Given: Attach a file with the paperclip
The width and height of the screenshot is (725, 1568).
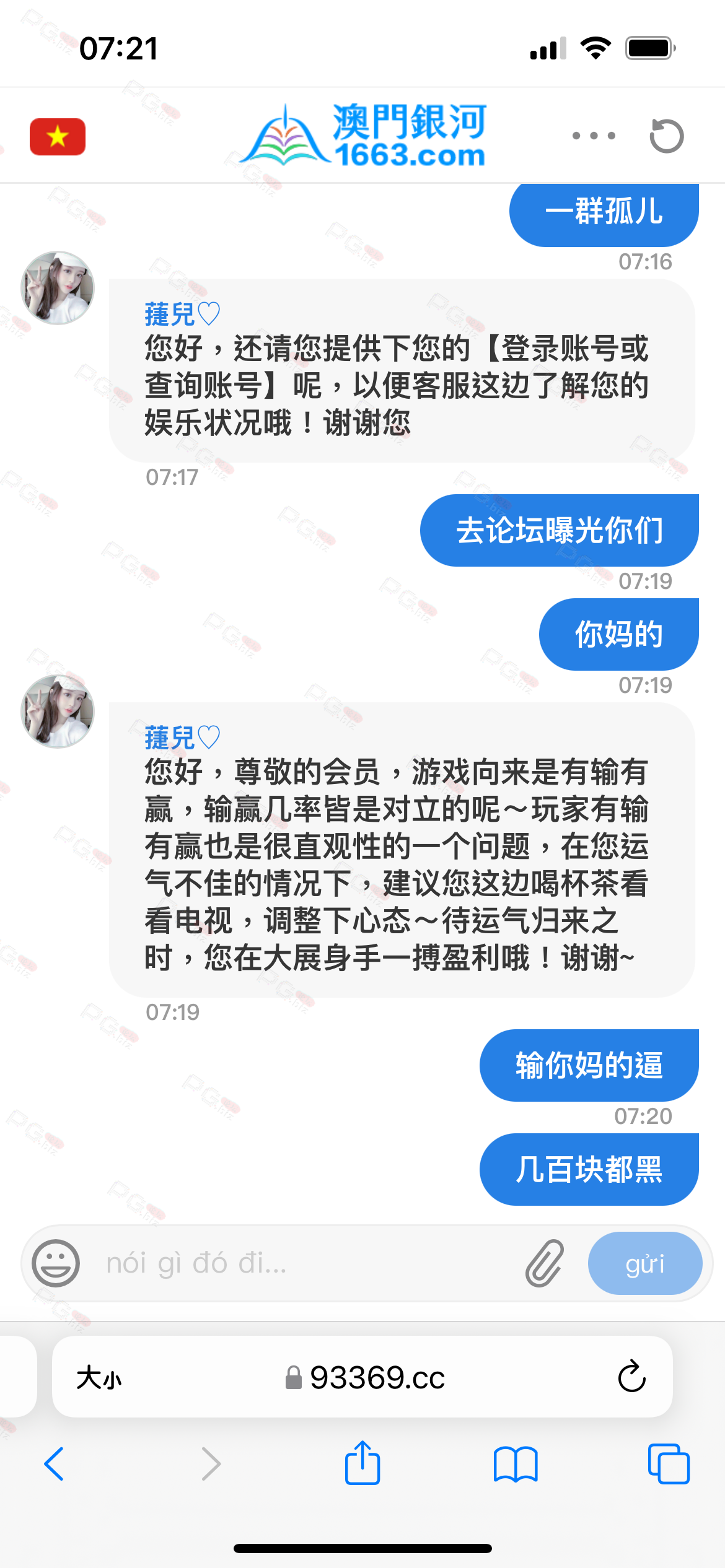Looking at the screenshot, I should pyautogui.click(x=545, y=1263).
